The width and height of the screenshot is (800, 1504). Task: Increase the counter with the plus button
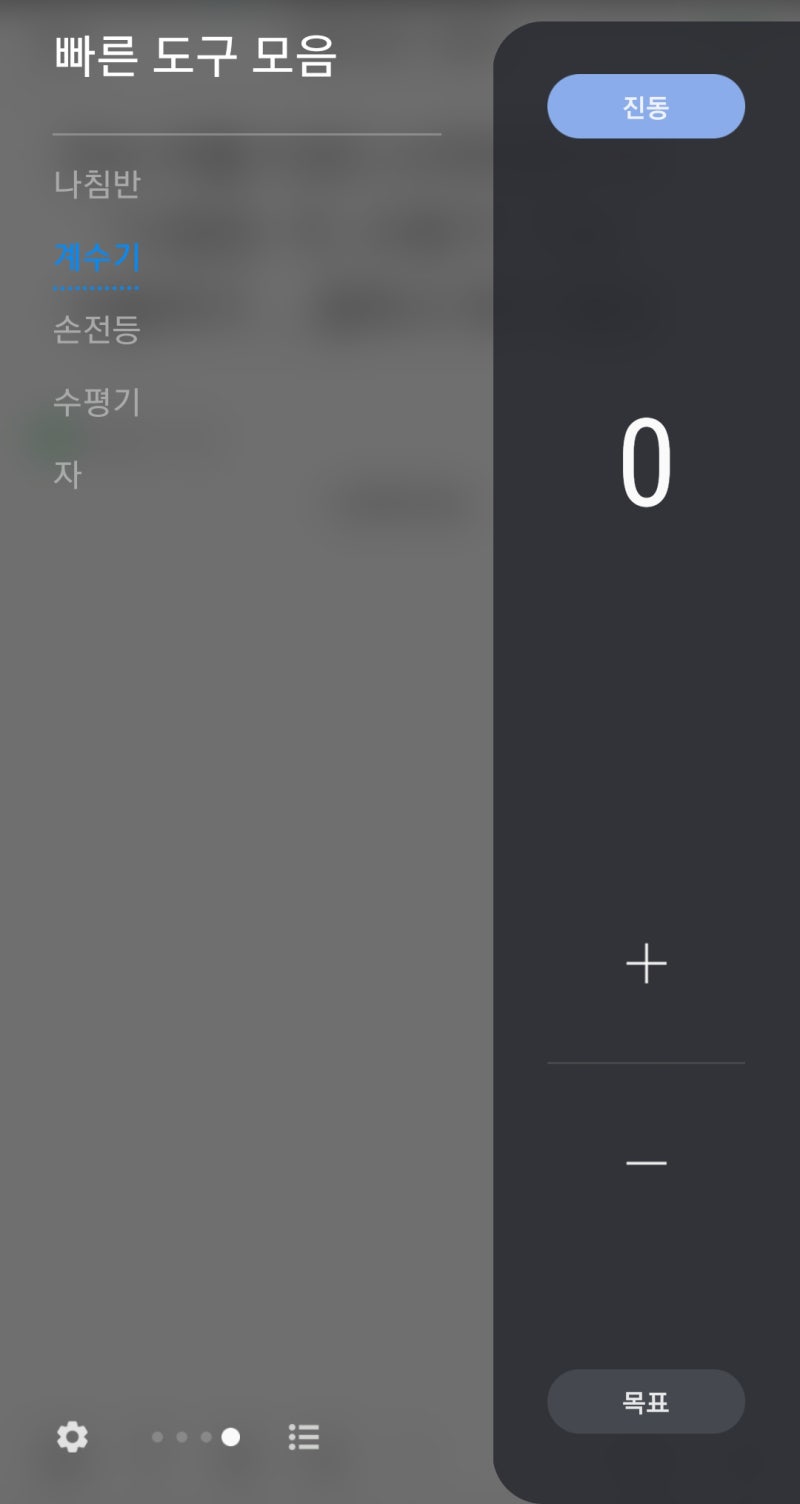click(646, 963)
